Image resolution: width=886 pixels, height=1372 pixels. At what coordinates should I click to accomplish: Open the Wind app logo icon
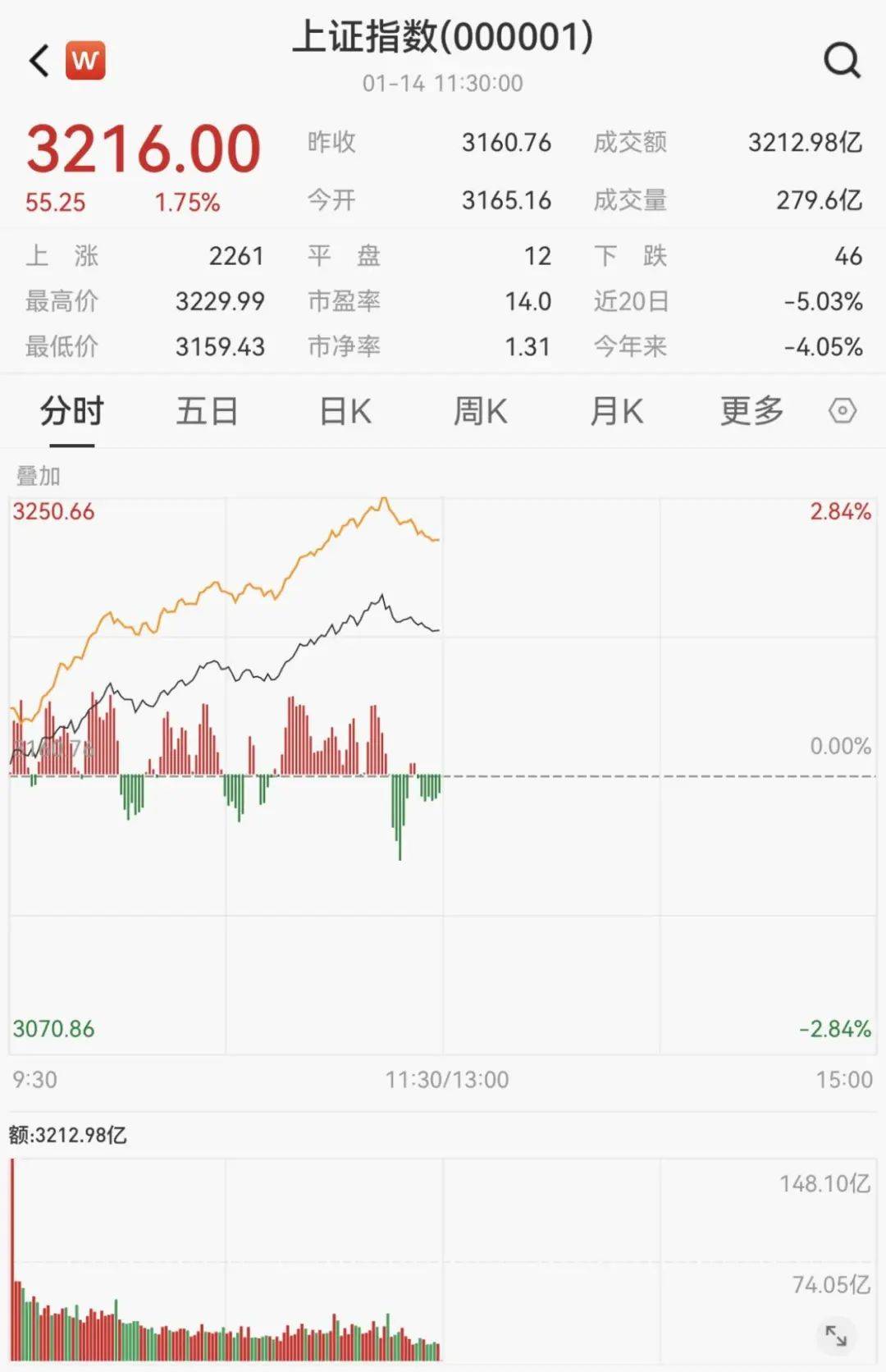86,60
